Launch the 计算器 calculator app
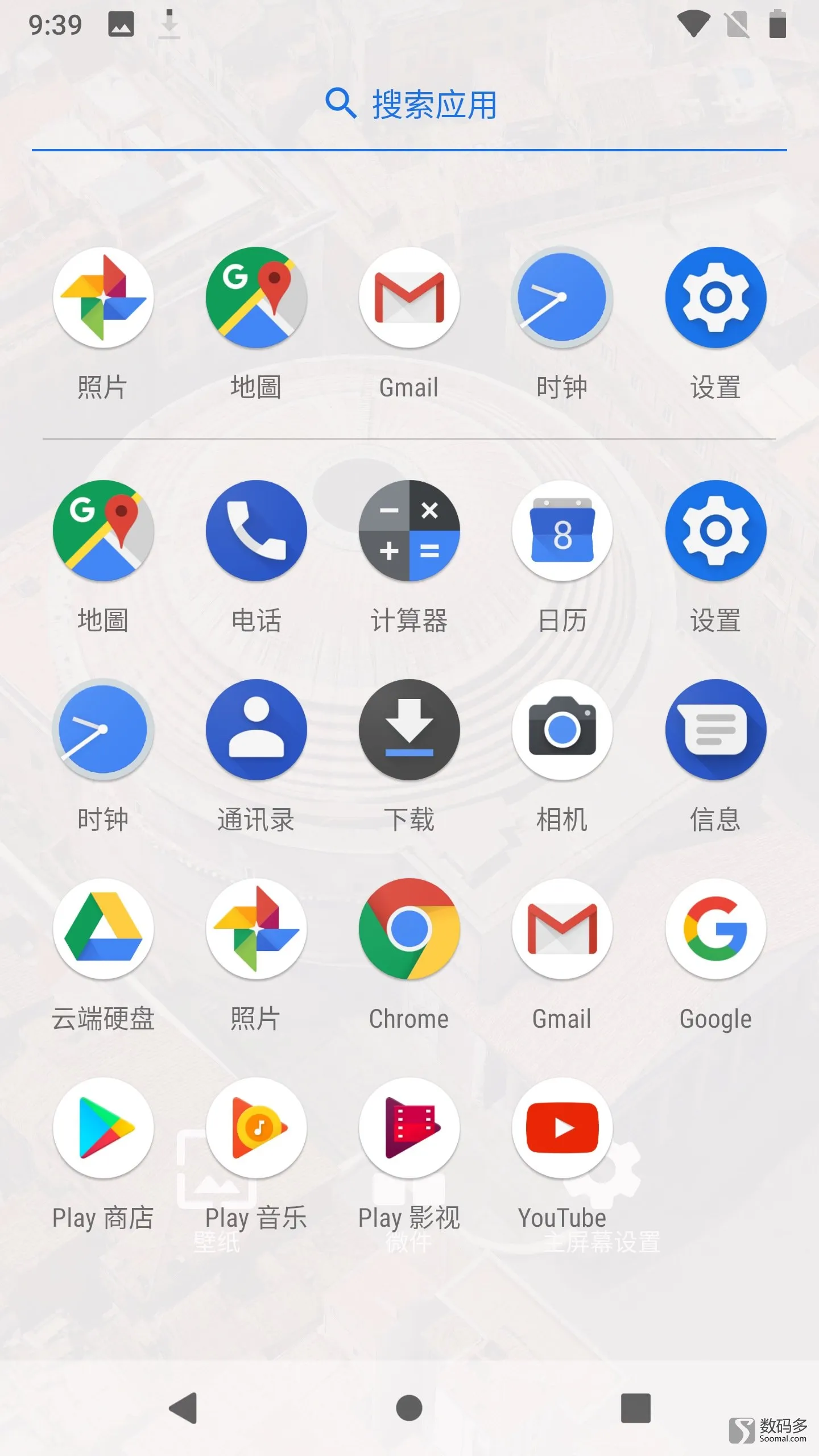This screenshot has width=819, height=1456. pos(409,531)
